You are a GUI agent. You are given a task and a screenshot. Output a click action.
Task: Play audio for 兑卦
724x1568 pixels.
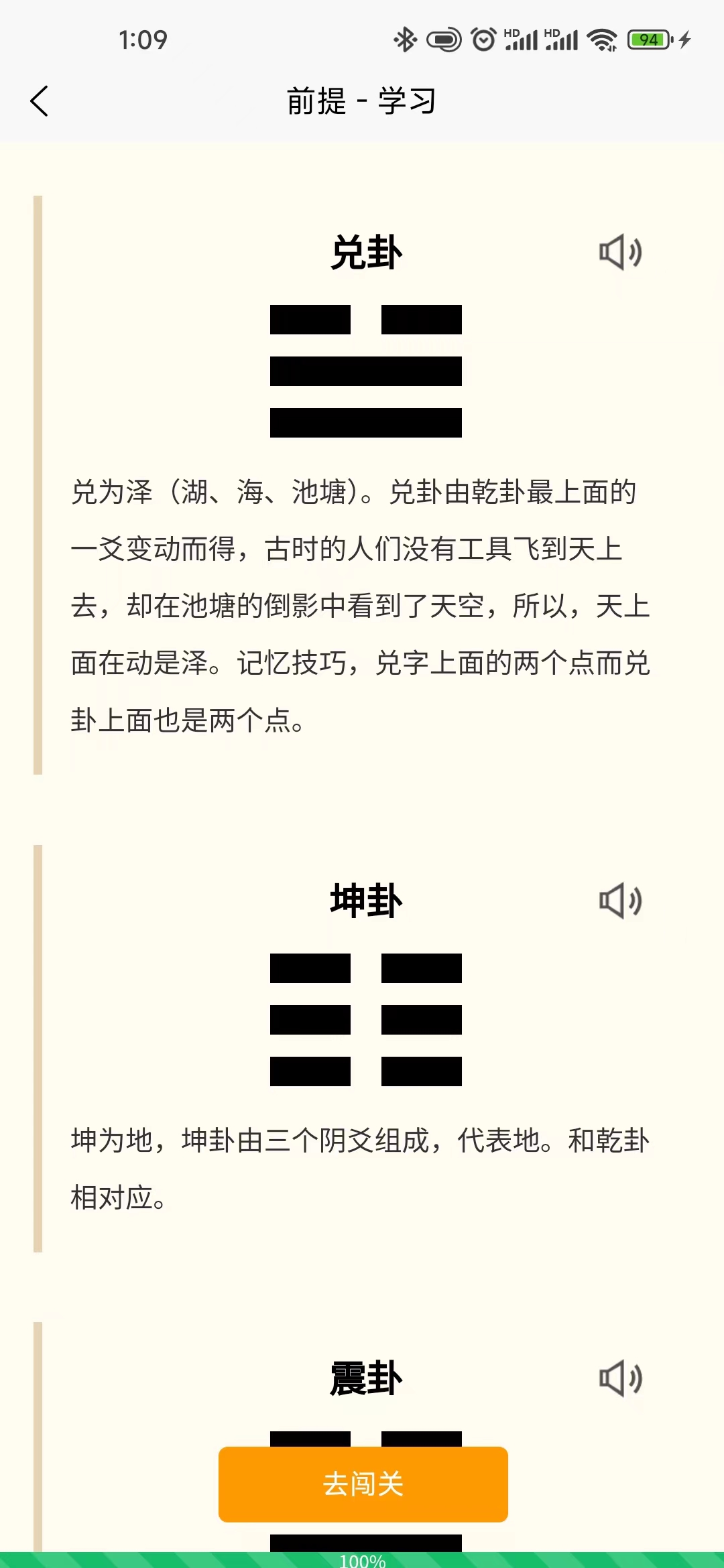point(620,253)
